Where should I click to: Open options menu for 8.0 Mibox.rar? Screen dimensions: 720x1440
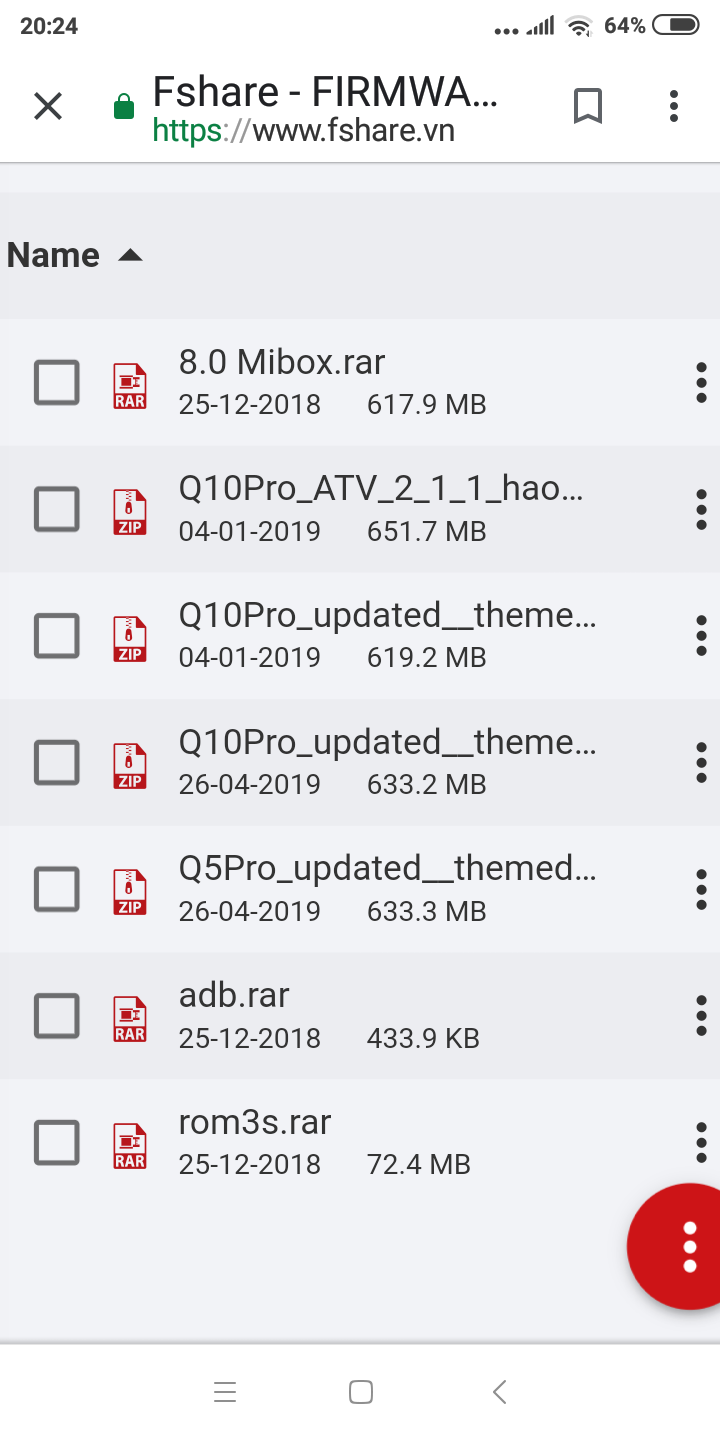click(701, 383)
